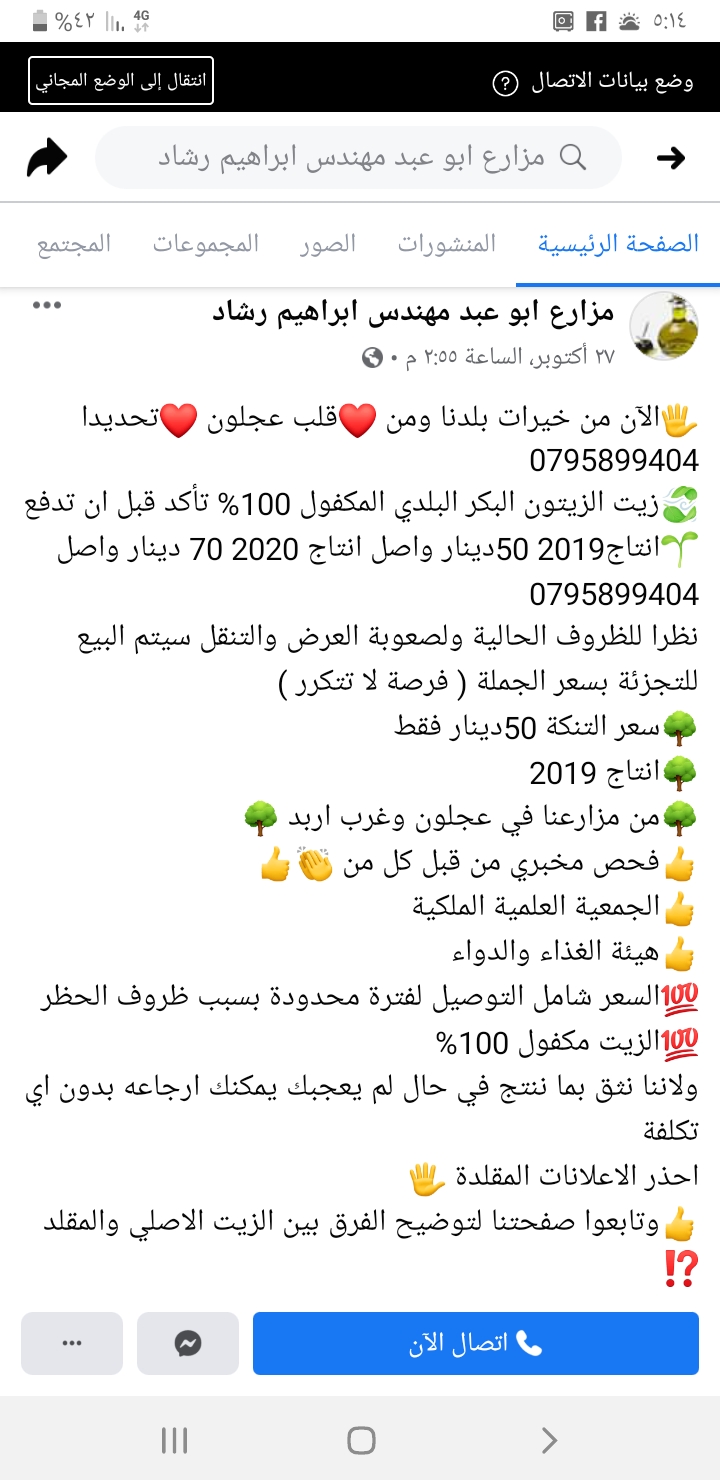Open the recent apps view
720x1480 pixels.
click(174, 1440)
